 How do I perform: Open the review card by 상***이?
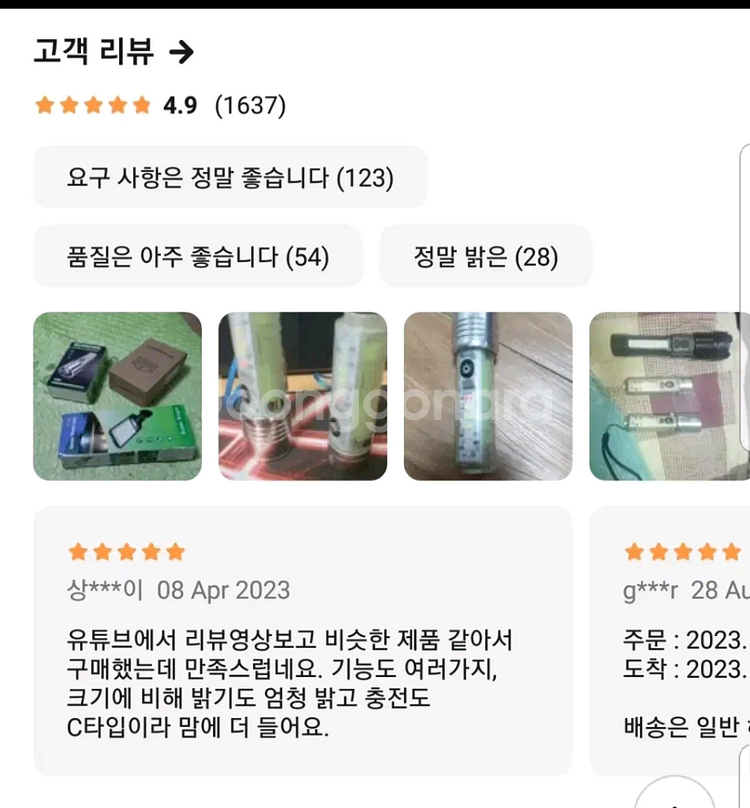(302, 640)
